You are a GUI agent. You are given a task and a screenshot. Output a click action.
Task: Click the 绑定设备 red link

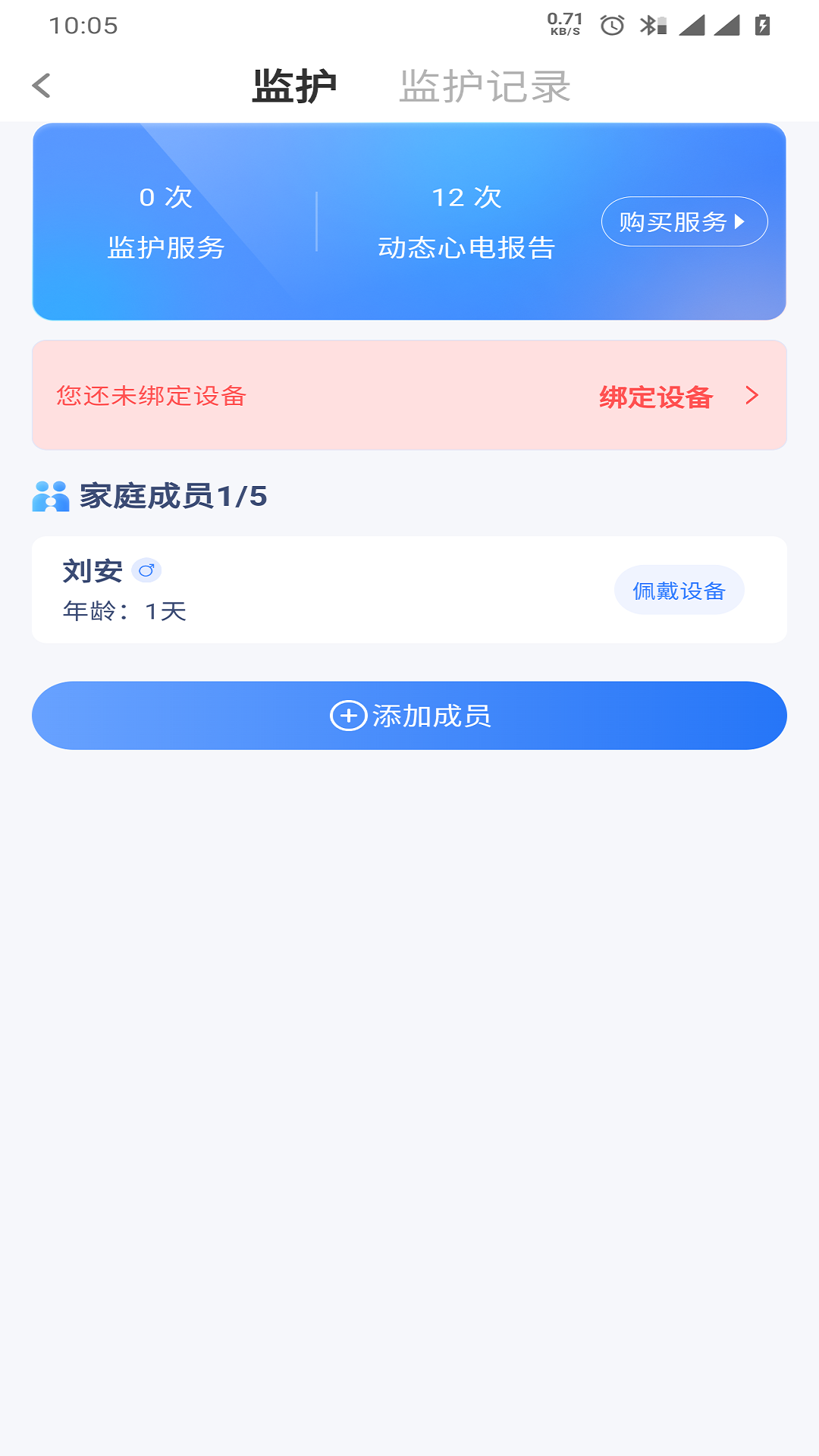point(656,397)
